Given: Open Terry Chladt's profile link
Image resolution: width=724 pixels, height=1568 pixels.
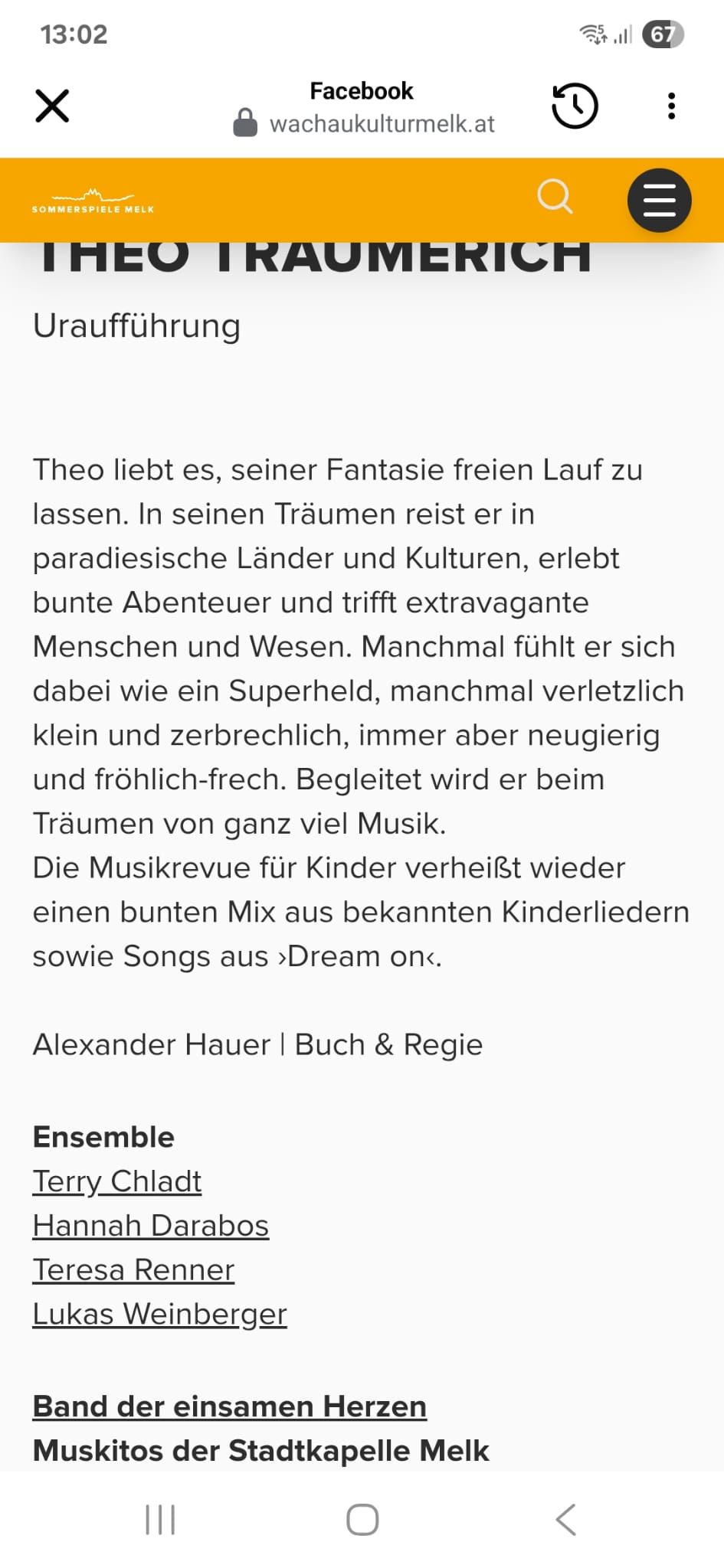Looking at the screenshot, I should 116,1181.
